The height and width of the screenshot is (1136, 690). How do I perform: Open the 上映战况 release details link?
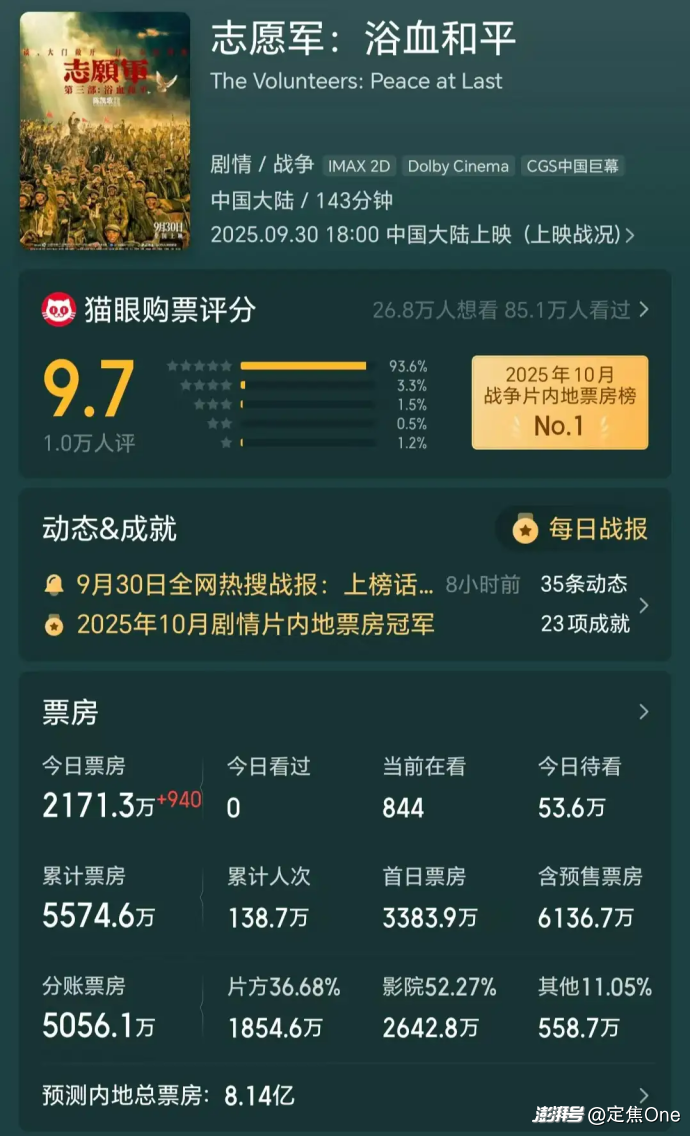(577, 235)
